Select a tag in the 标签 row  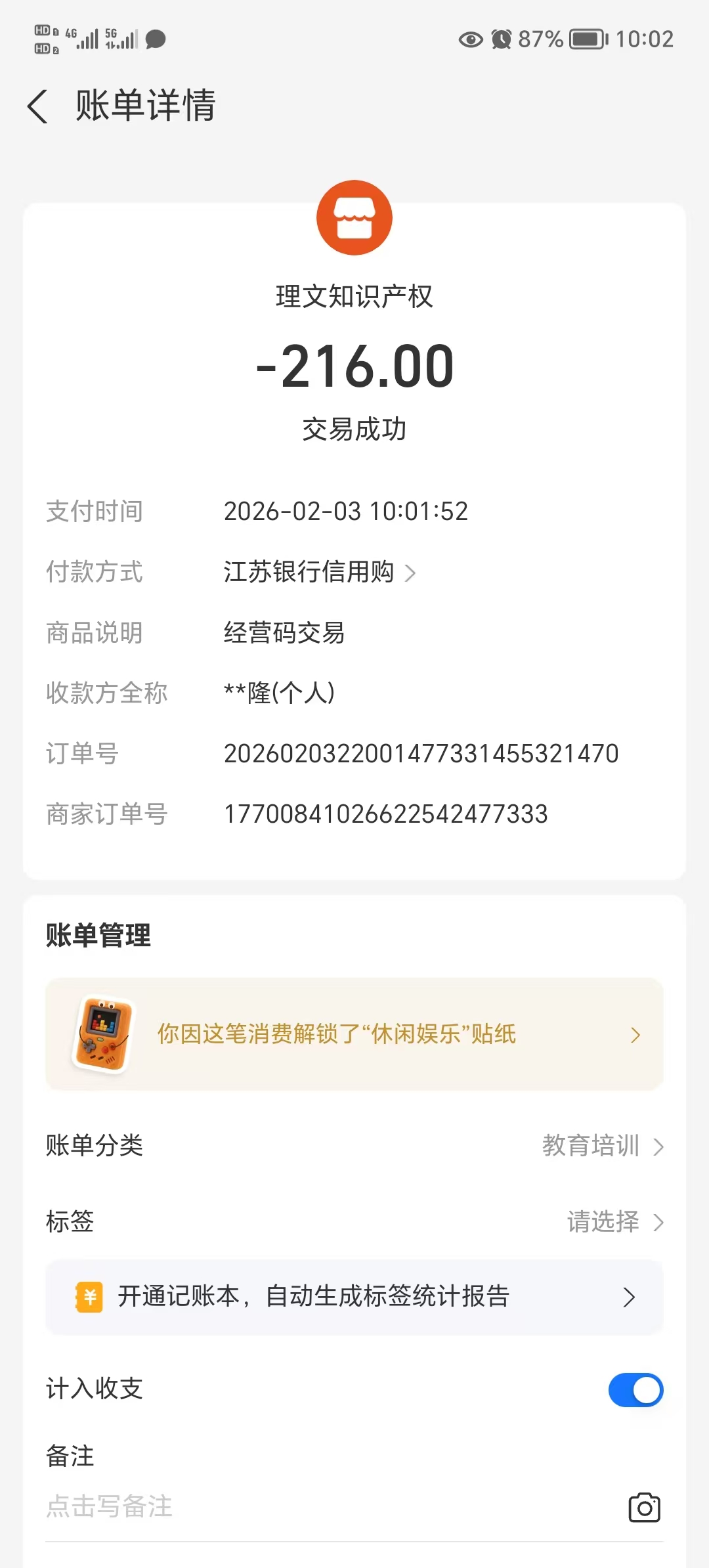pyautogui.click(x=614, y=1222)
